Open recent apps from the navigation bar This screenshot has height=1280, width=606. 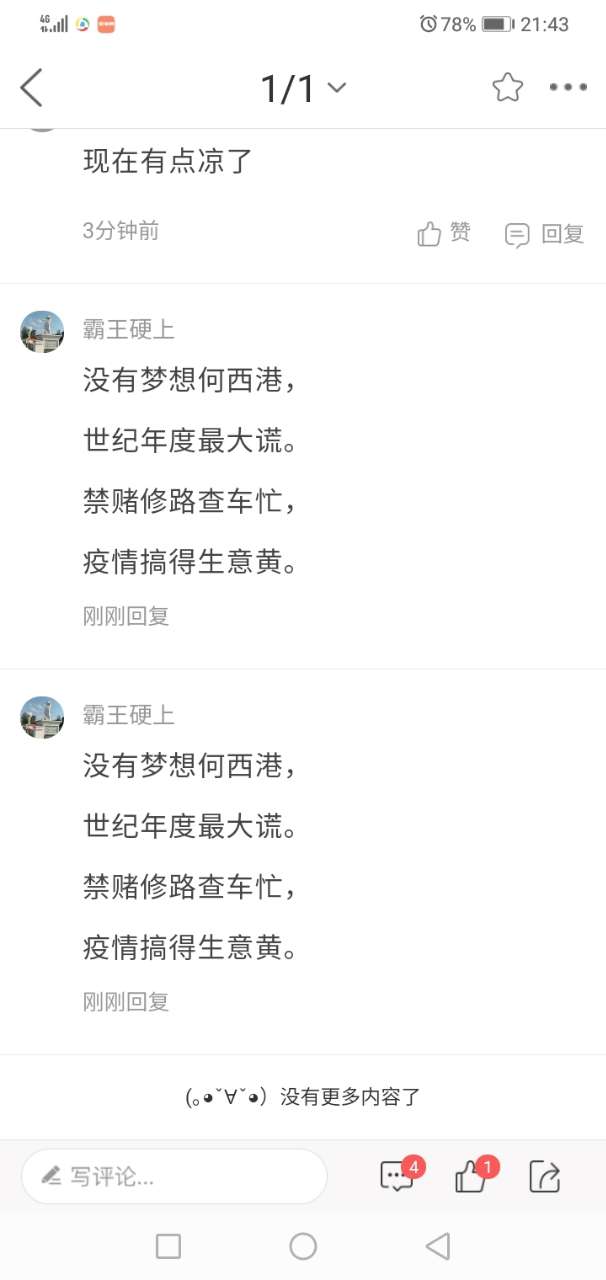coord(168,1246)
